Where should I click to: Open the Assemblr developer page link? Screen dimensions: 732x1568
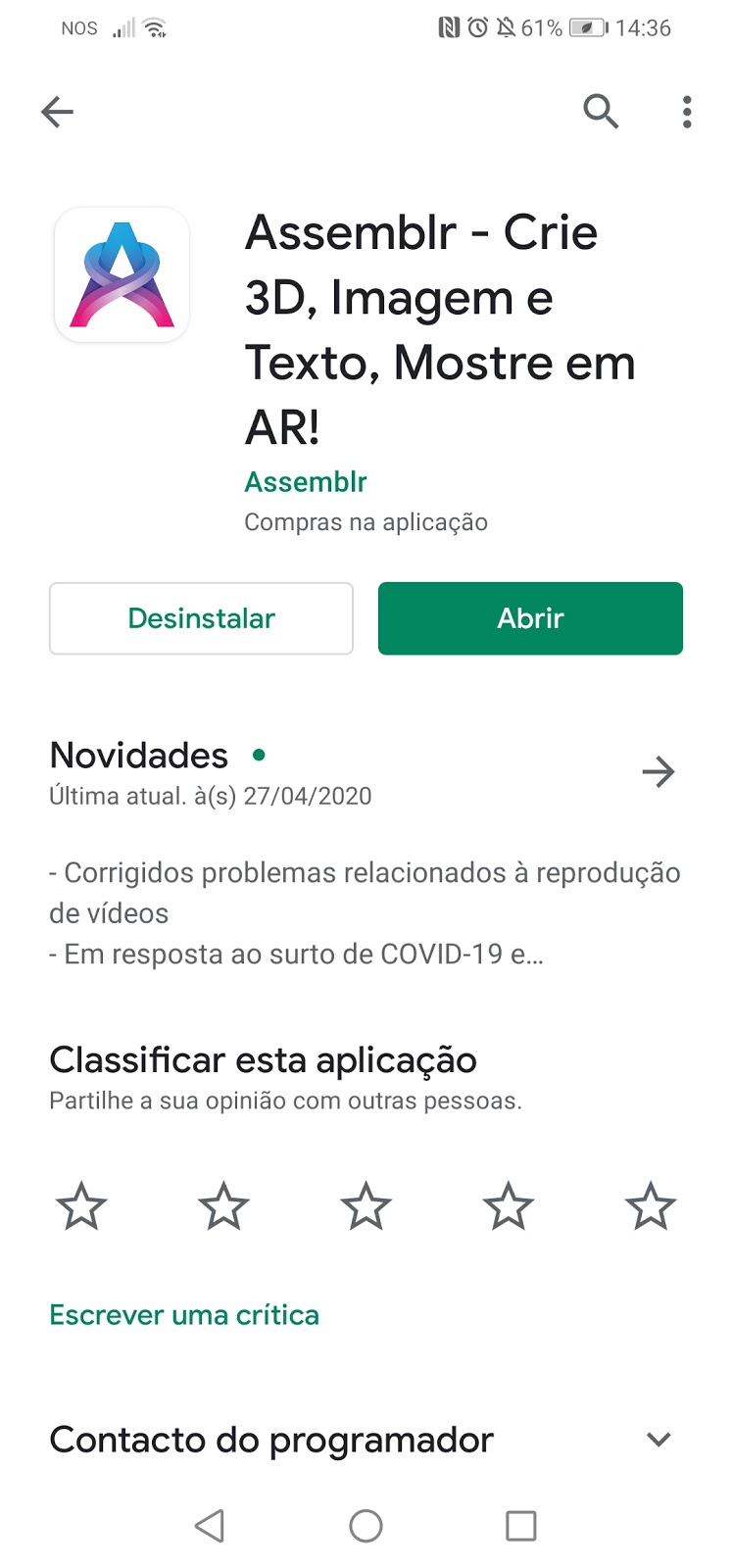(x=306, y=482)
